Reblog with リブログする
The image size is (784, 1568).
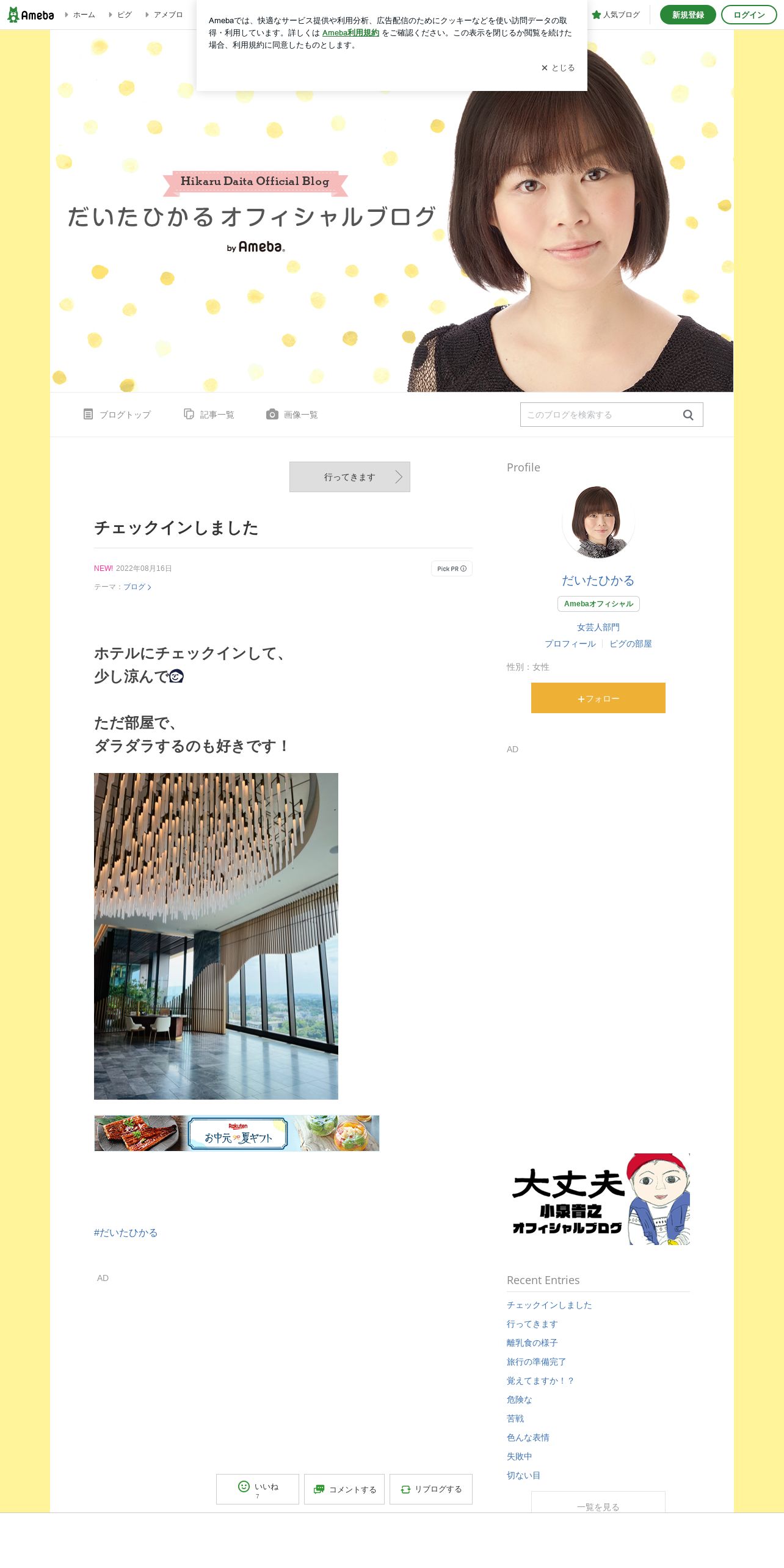pyautogui.click(x=431, y=1489)
